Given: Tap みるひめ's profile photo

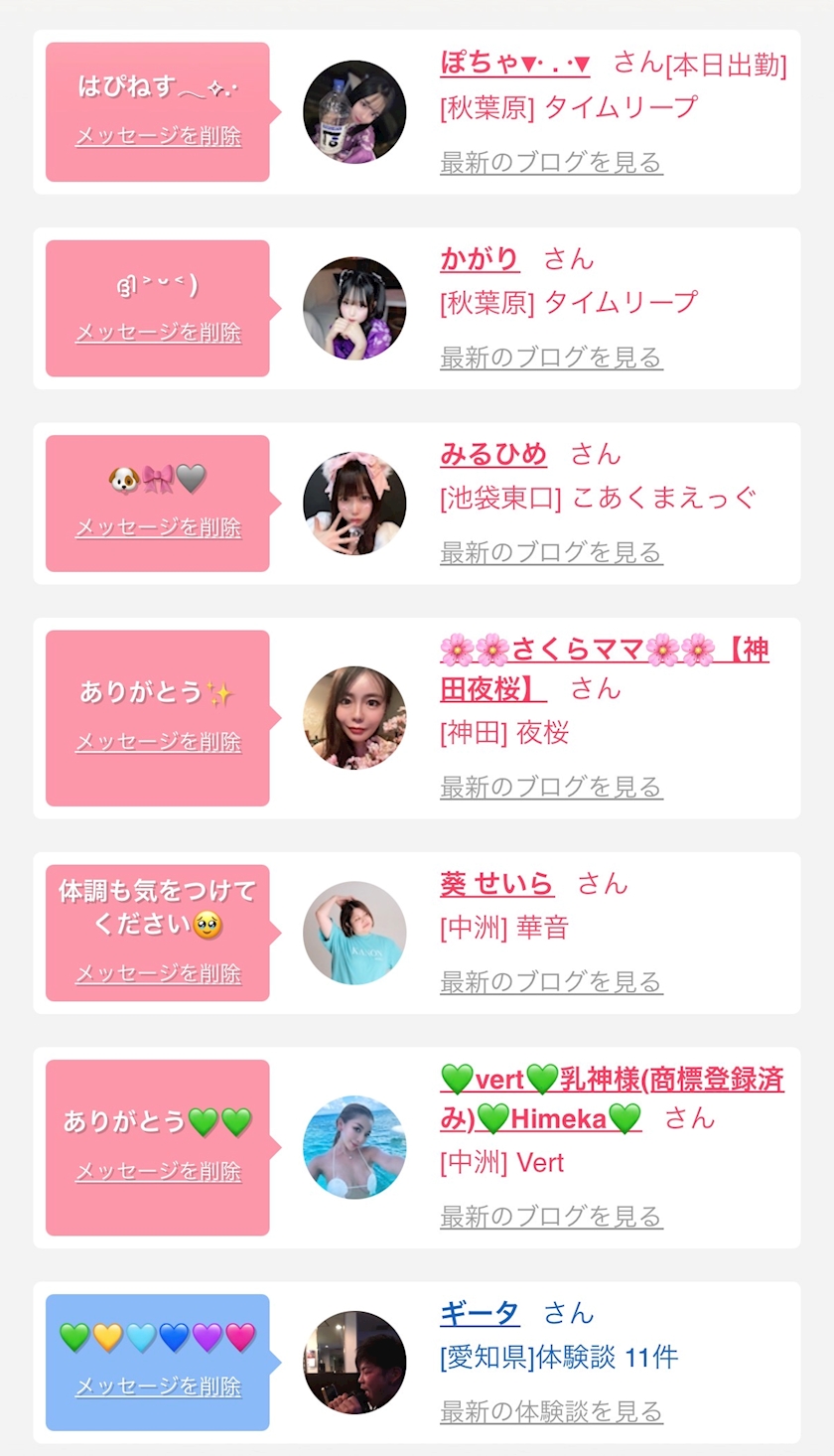Looking at the screenshot, I should click(x=354, y=504).
